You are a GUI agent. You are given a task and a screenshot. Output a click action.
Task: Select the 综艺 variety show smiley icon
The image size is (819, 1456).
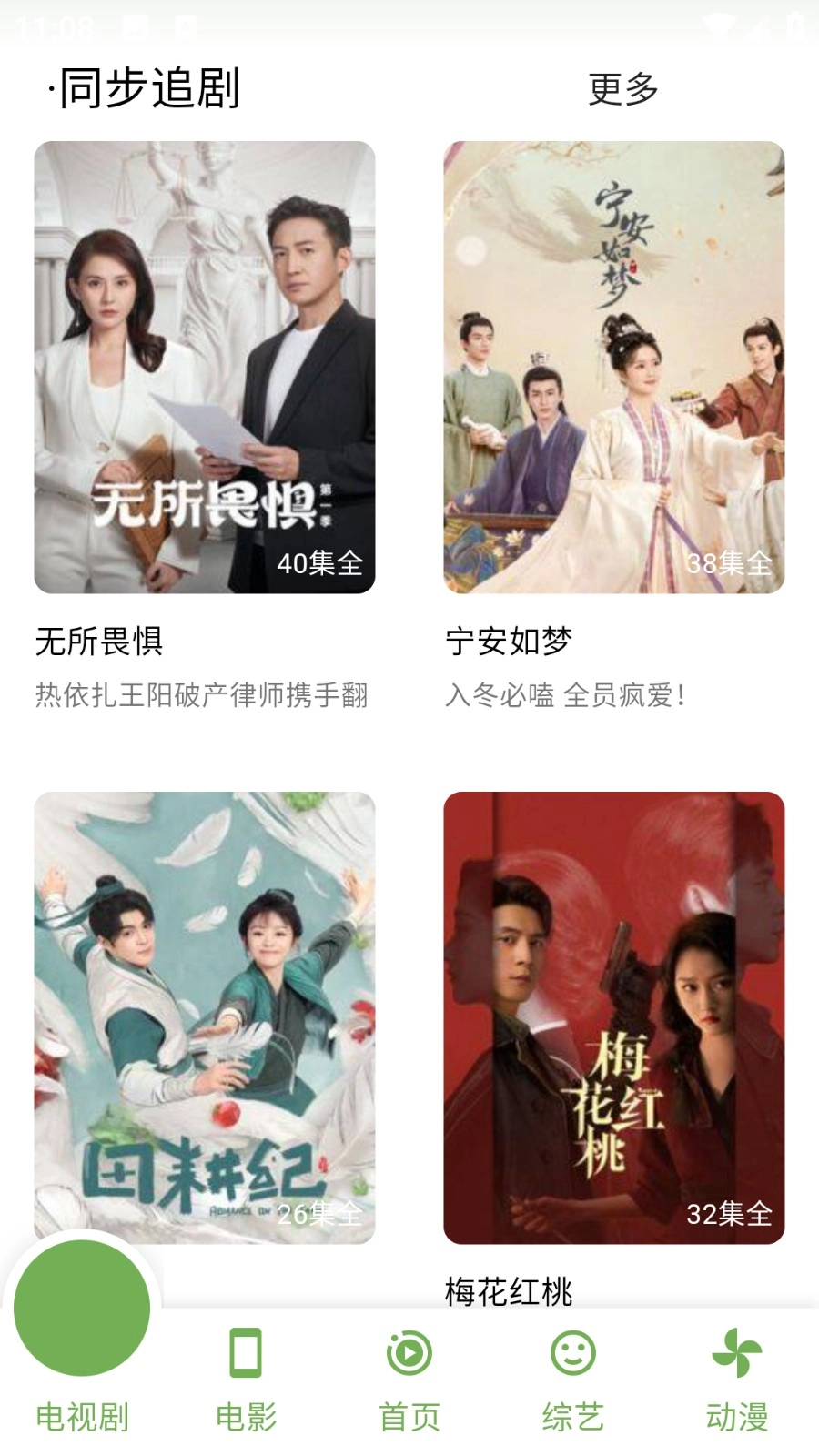point(573,1354)
